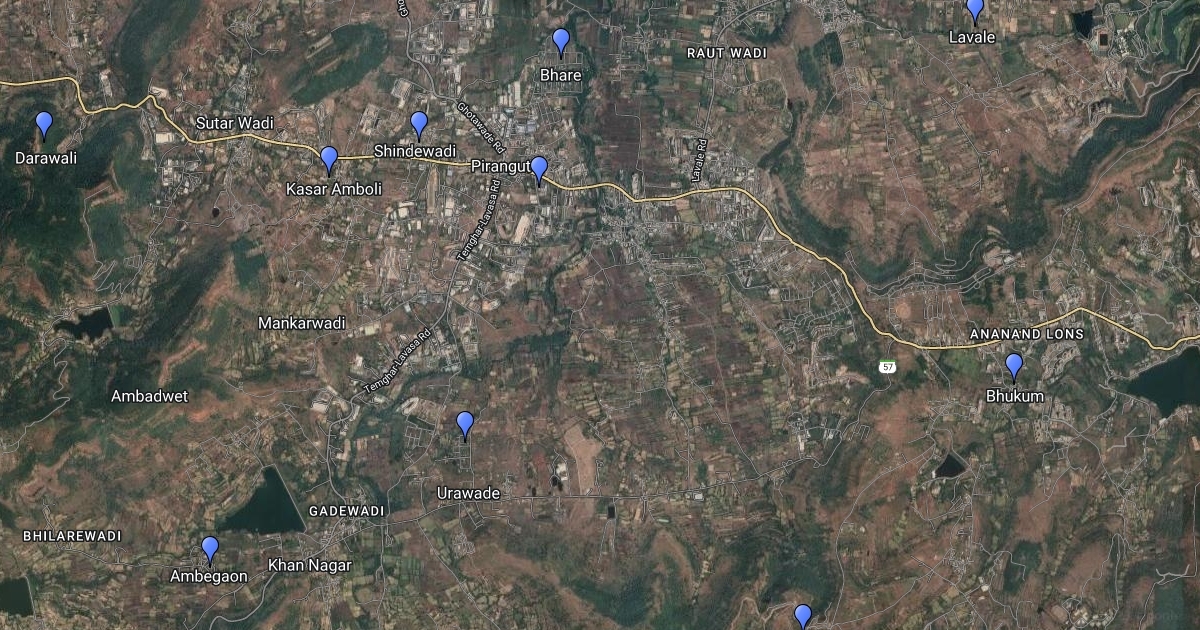This screenshot has width=1200, height=630.
Task: Open the Lavale location marker
Action: click(975, 10)
